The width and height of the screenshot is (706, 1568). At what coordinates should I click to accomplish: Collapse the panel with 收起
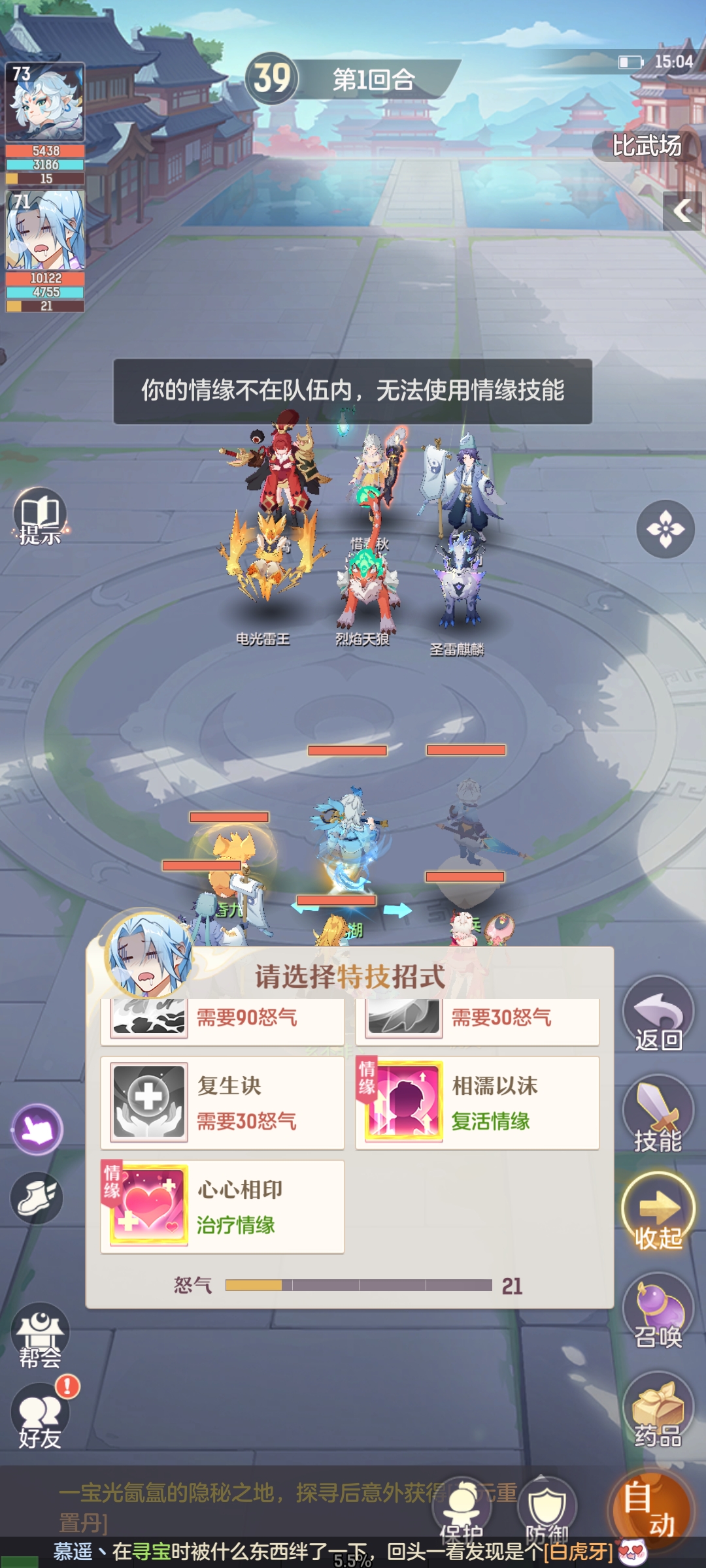pyautogui.click(x=658, y=1212)
